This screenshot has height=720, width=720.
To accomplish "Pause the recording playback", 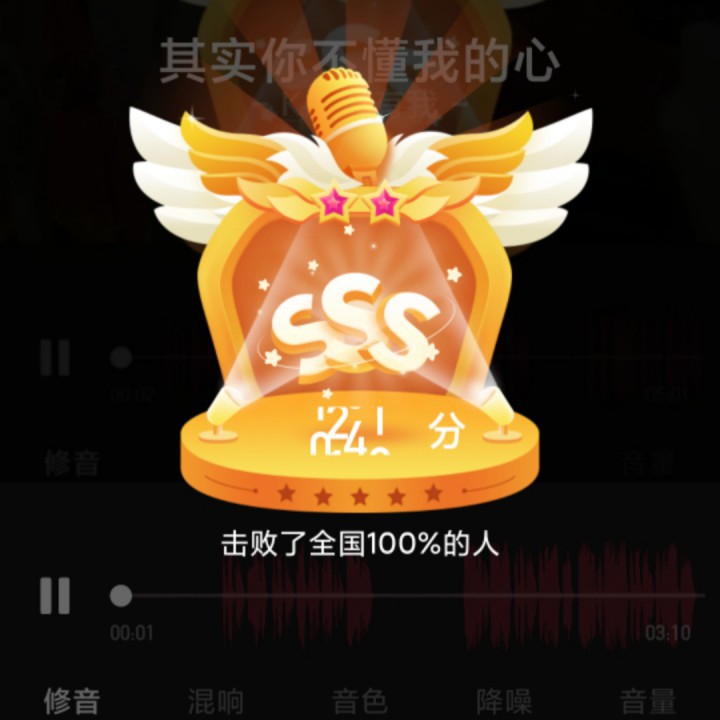I will point(55,596).
